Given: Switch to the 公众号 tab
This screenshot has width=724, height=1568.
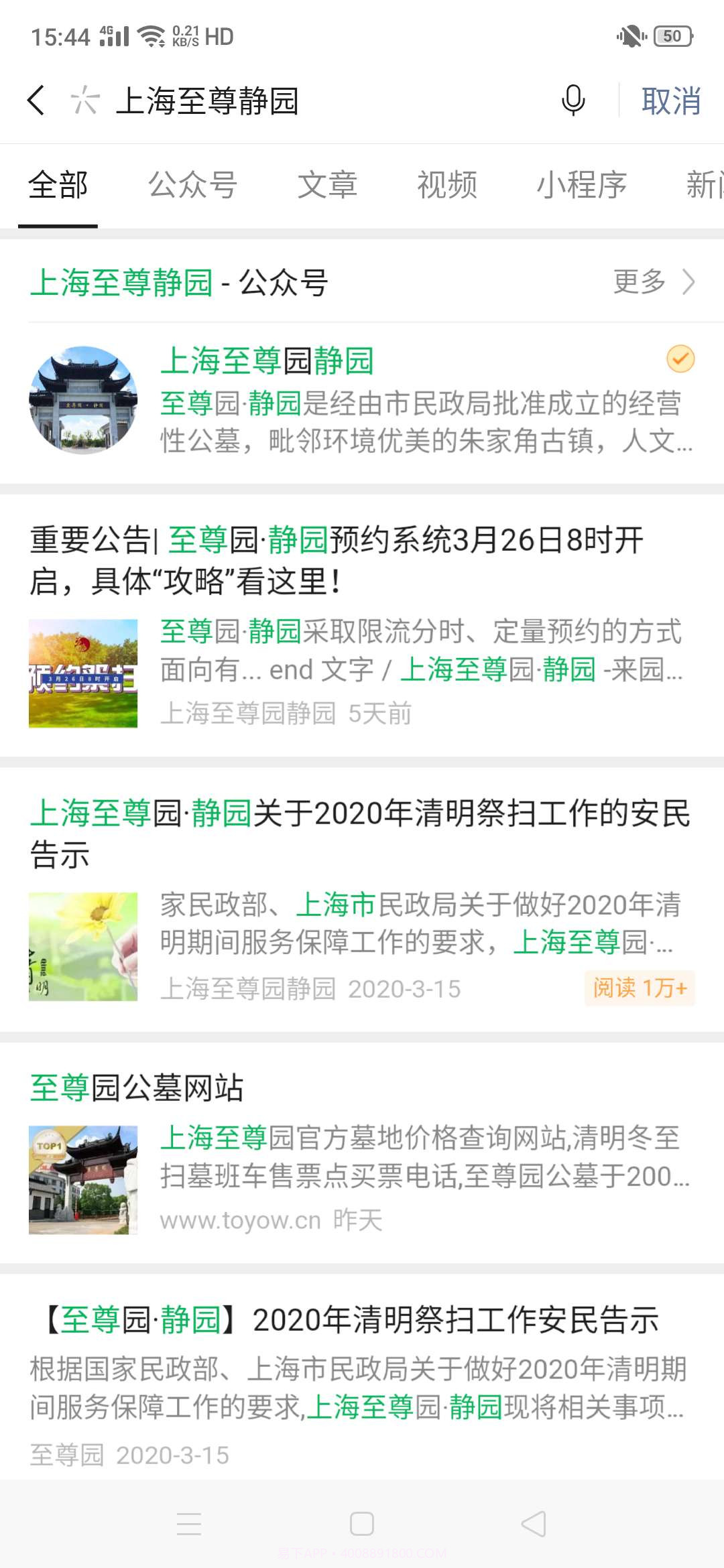Looking at the screenshot, I should click(191, 186).
